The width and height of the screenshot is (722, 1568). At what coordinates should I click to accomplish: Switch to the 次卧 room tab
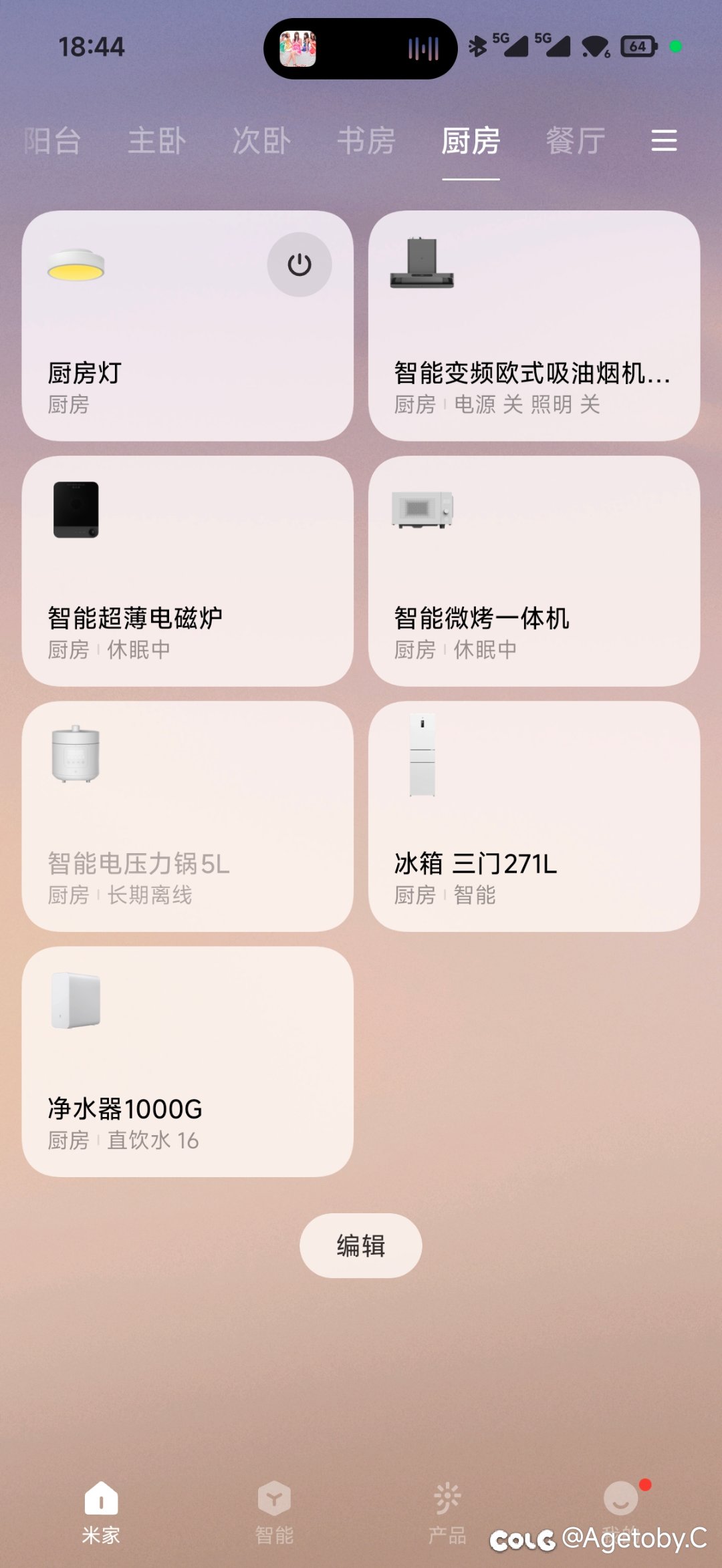click(x=261, y=141)
